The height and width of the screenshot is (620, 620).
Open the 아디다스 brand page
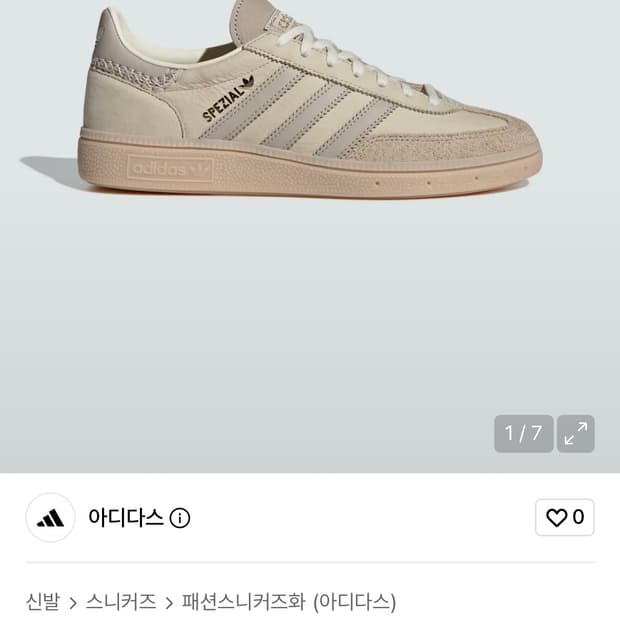click(126, 517)
